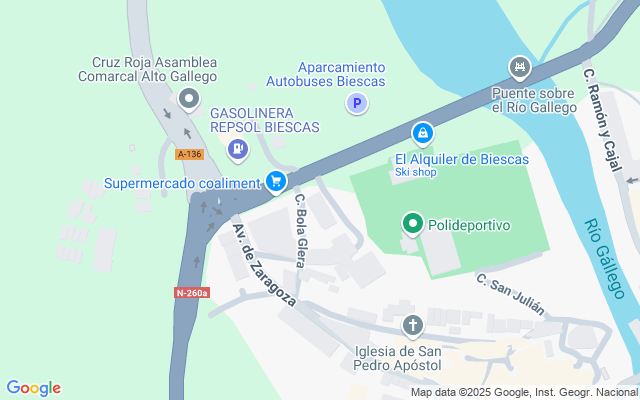Open the Gasolinera Repsol Biescas pin

pyautogui.click(x=238, y=150)
